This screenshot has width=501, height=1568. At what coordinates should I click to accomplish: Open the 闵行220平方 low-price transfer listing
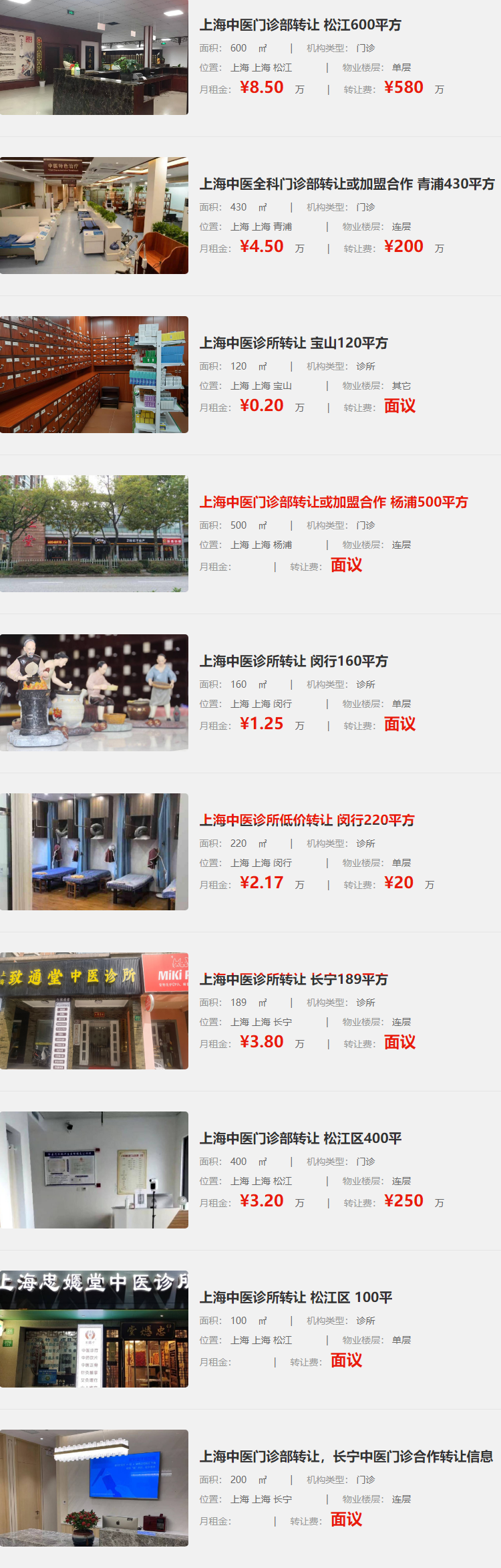[x=307, y=820]
